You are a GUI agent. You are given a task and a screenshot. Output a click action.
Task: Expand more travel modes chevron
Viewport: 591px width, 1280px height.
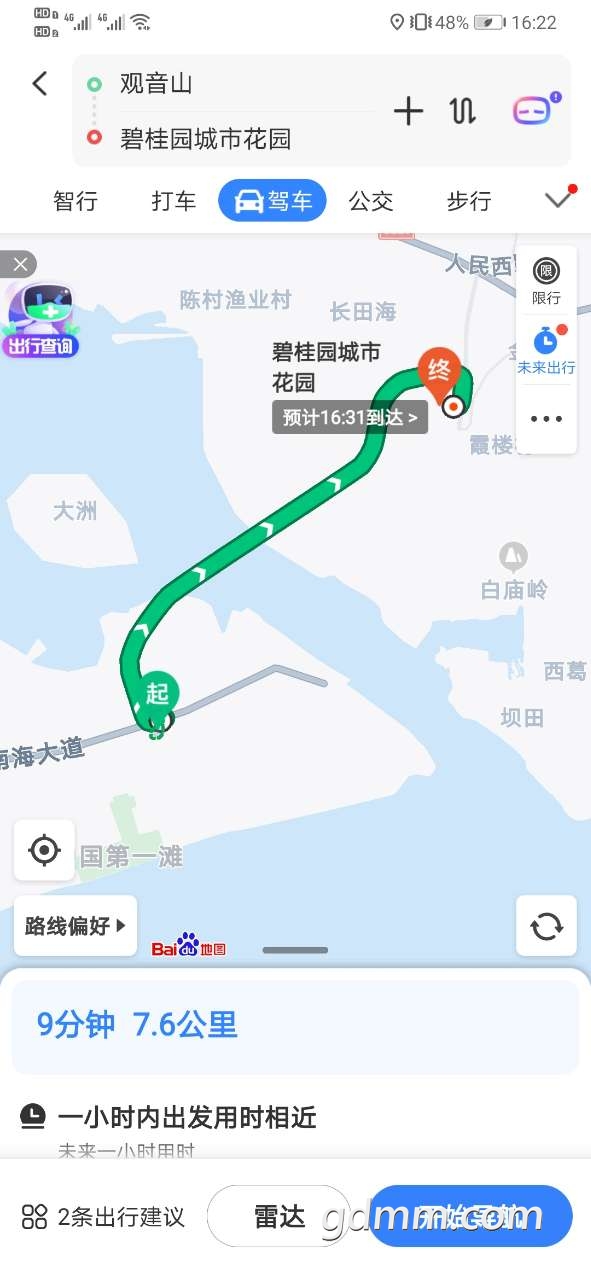click(558, 200)
